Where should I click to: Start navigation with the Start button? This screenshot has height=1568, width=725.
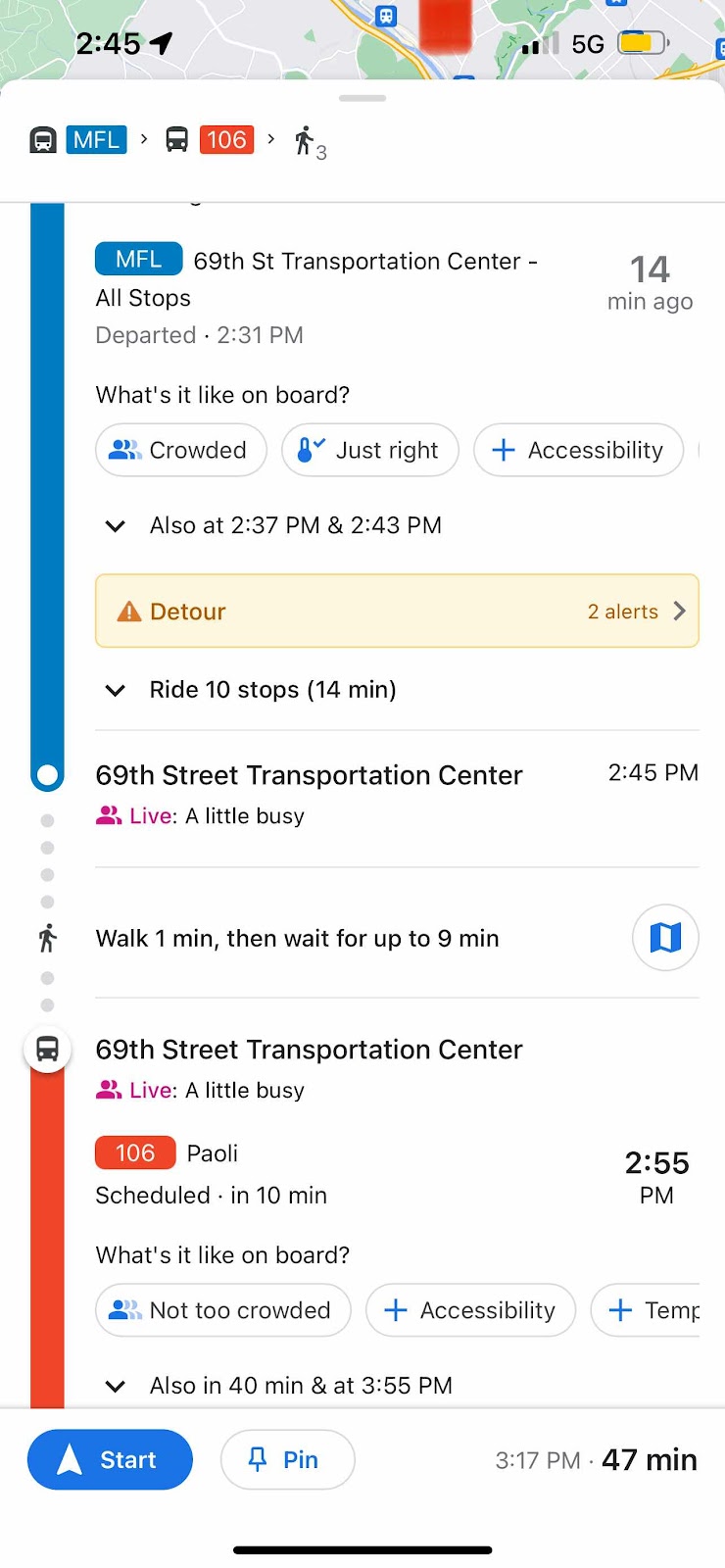[110, 1459]
